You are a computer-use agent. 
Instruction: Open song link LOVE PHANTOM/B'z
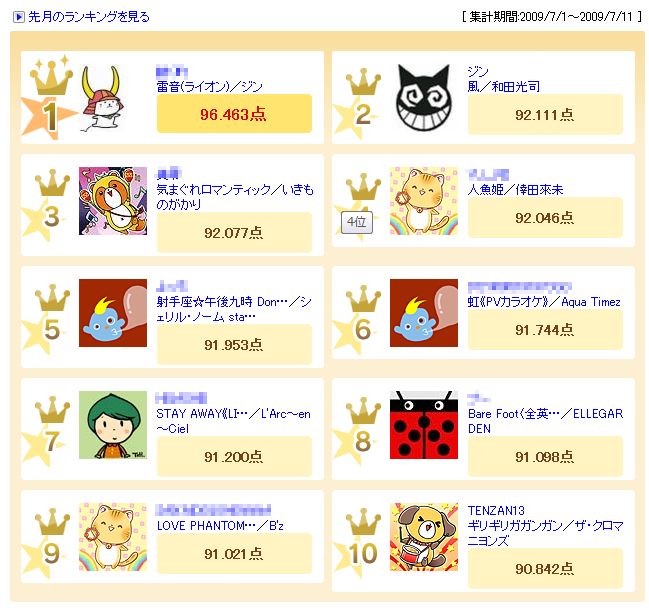click(220, 525)
